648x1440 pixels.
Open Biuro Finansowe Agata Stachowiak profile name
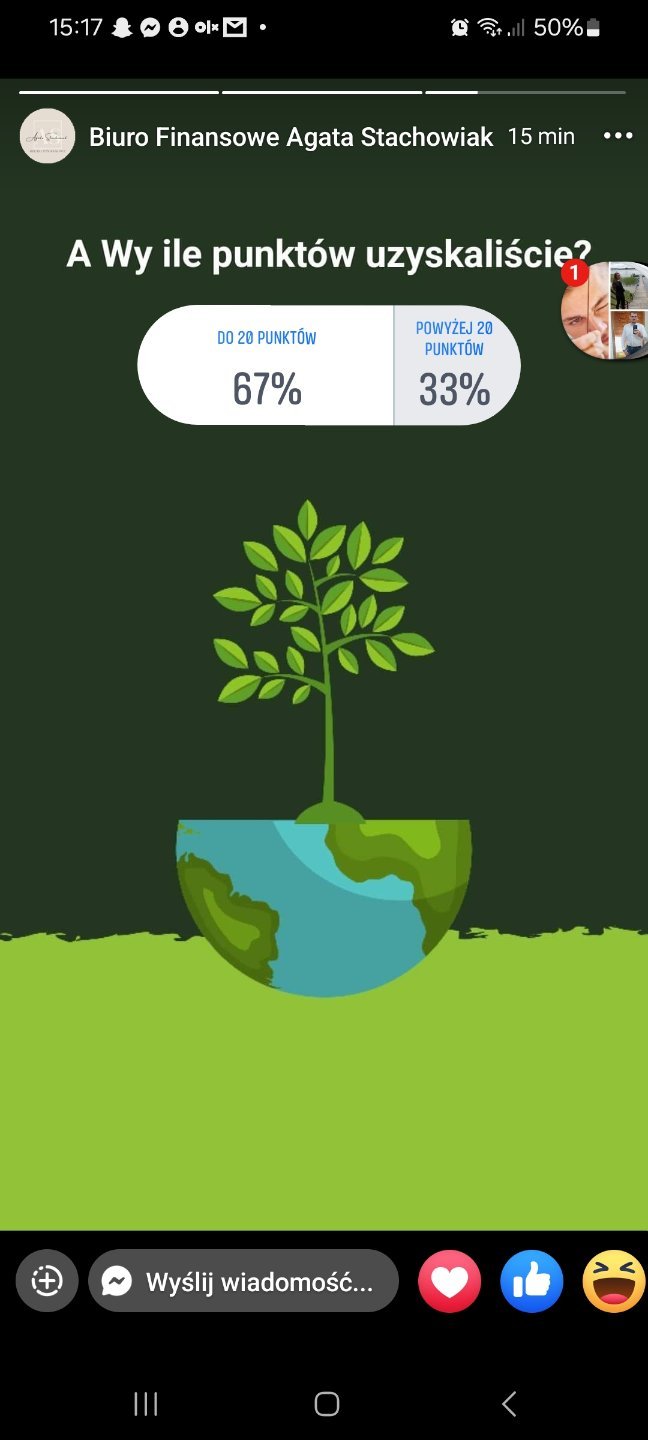point(291,137)
